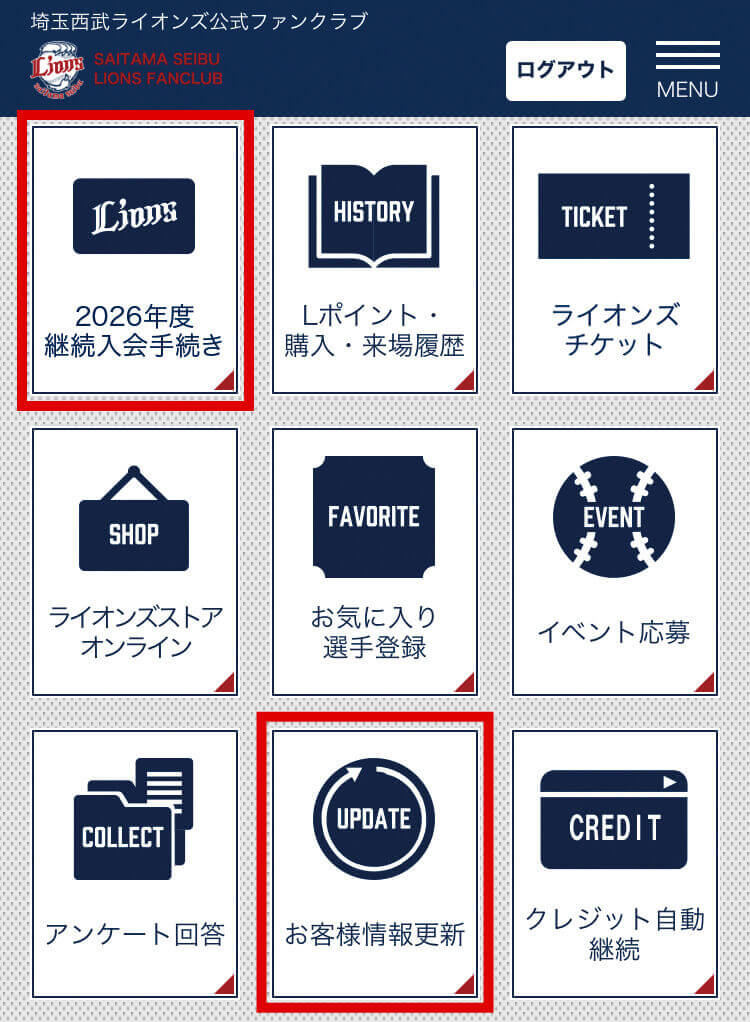
Task: Go to ライオンズチケット ticket page
Action: point(614,260)
